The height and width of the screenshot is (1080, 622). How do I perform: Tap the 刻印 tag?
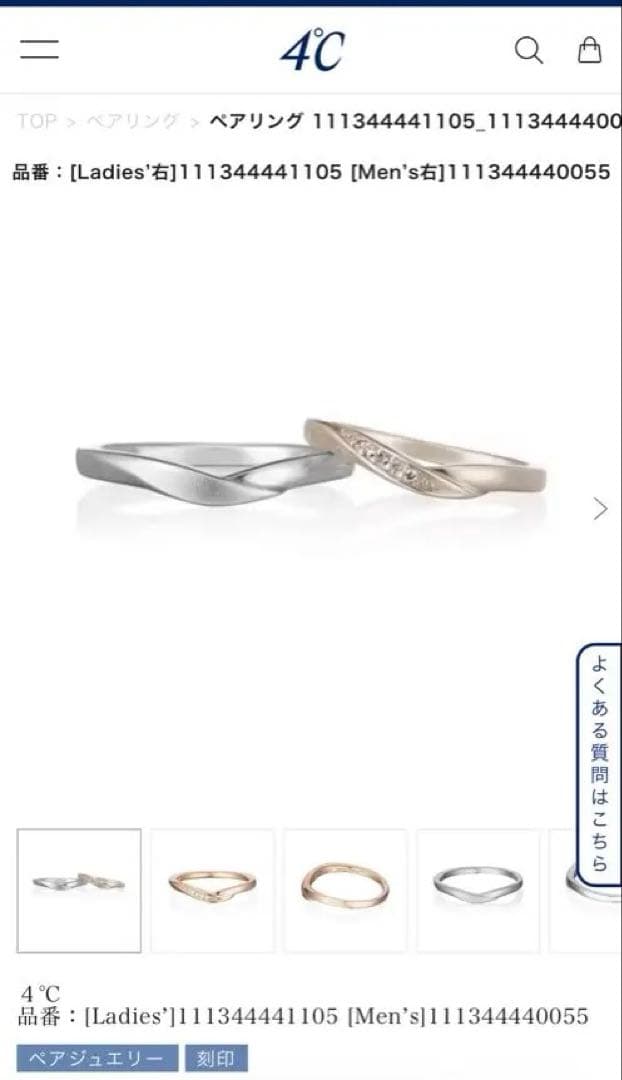(x=217, y=1059)
